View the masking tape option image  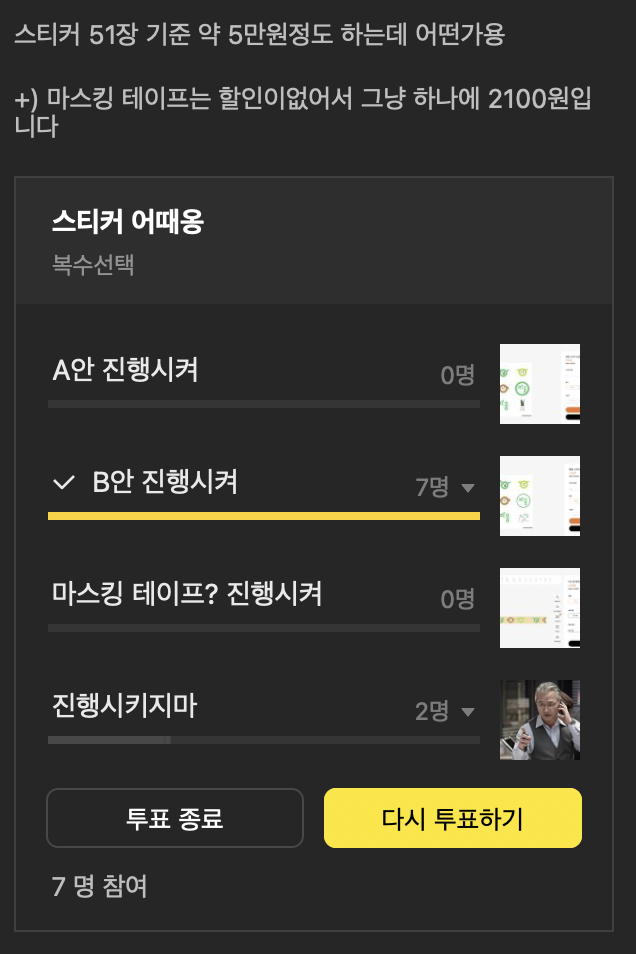[540, 608]
